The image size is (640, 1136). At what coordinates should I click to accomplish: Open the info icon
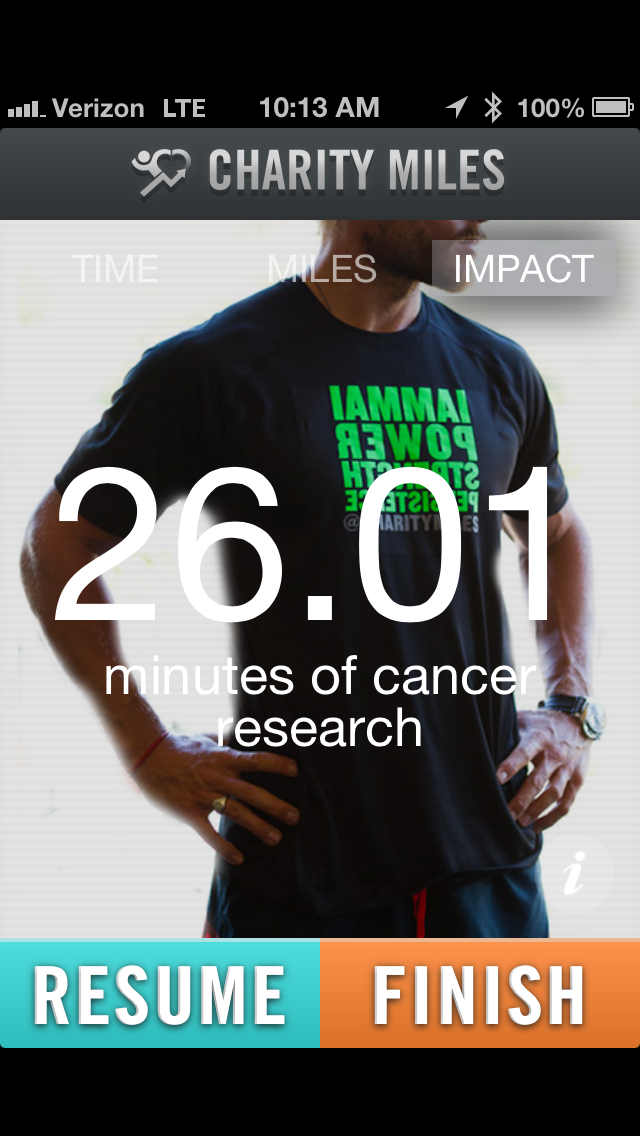(x=575, y=873)
